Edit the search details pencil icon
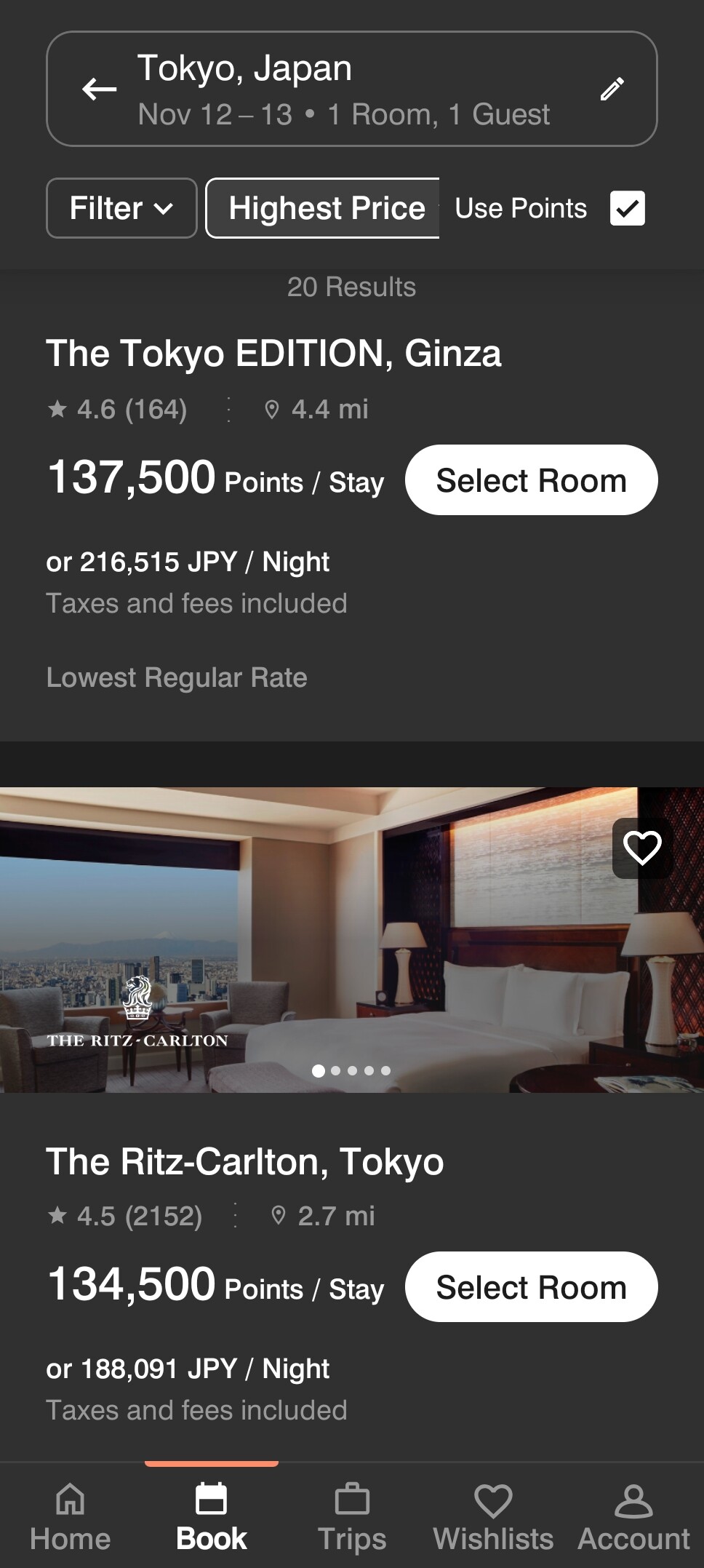The image size is (704, 1568). point(612,89)
